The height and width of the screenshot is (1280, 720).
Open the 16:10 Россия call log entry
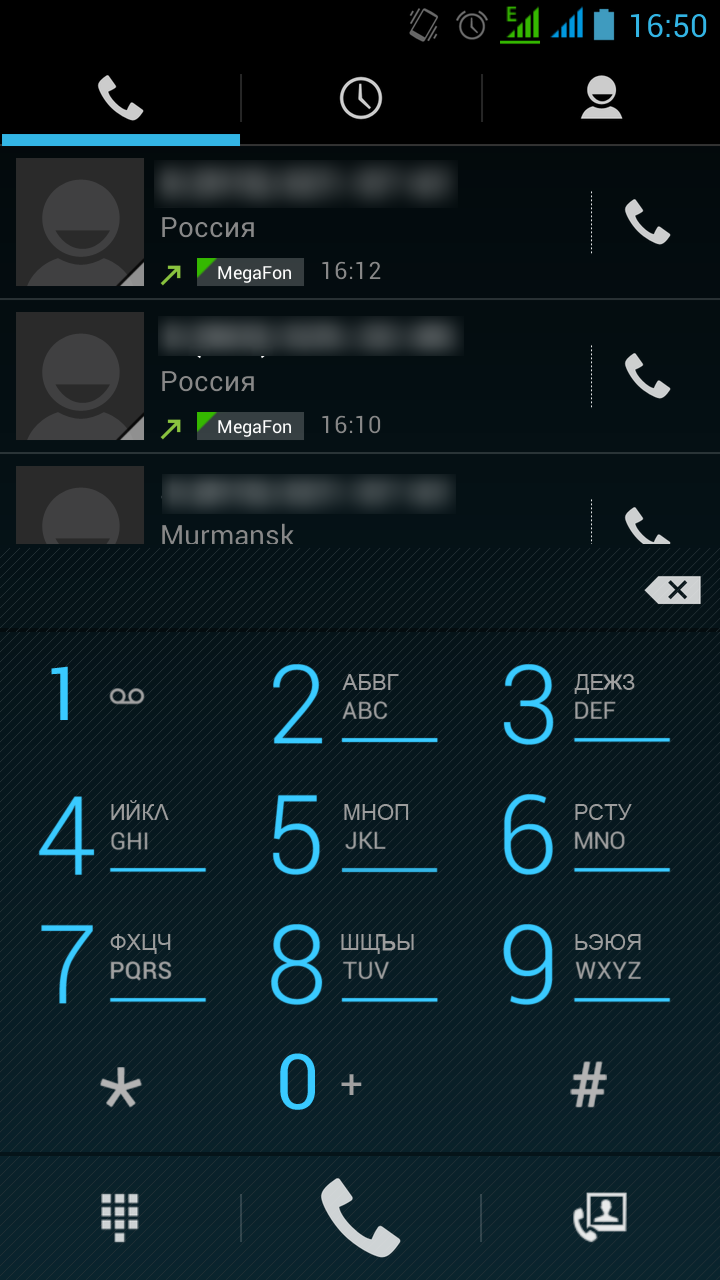pos(300,377)
